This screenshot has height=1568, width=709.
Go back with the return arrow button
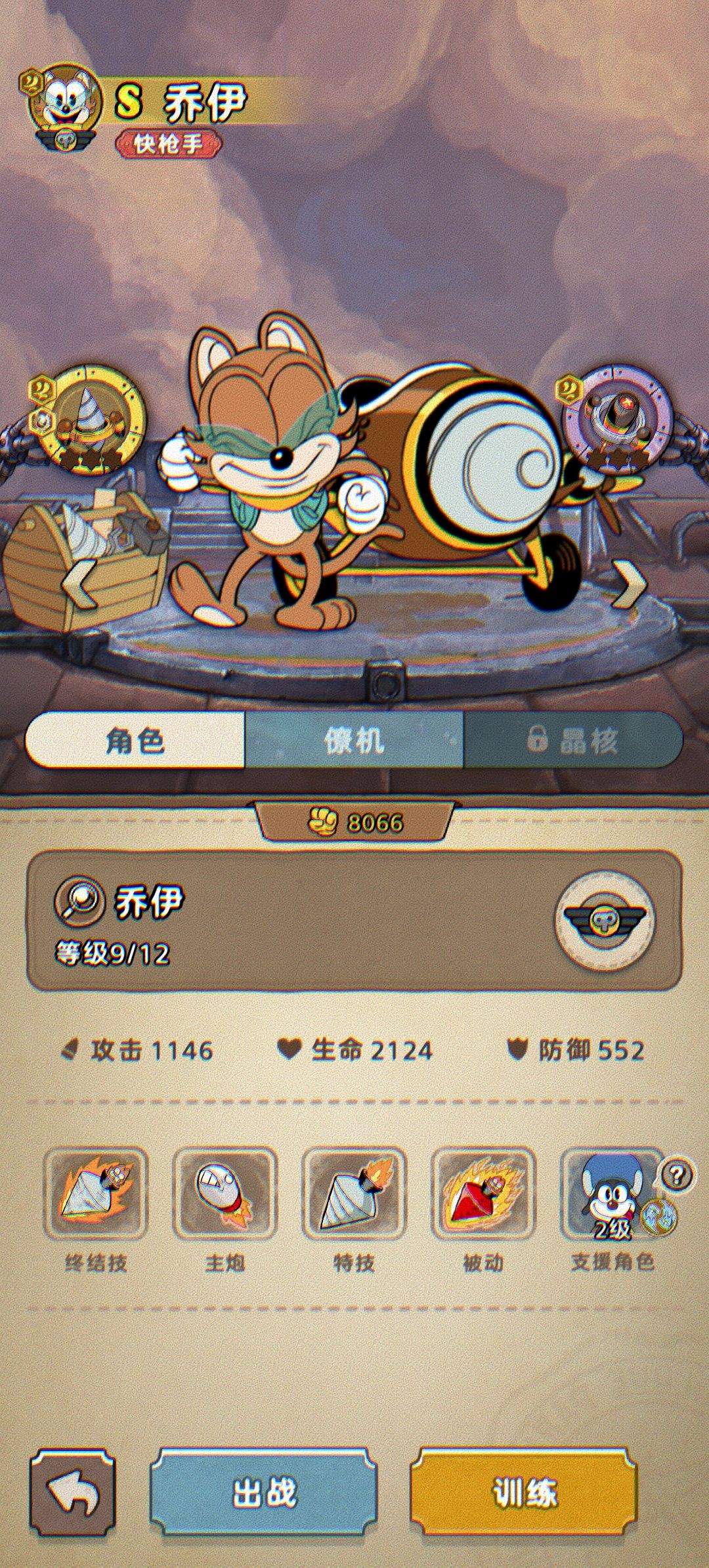[x=73, y=1491]
